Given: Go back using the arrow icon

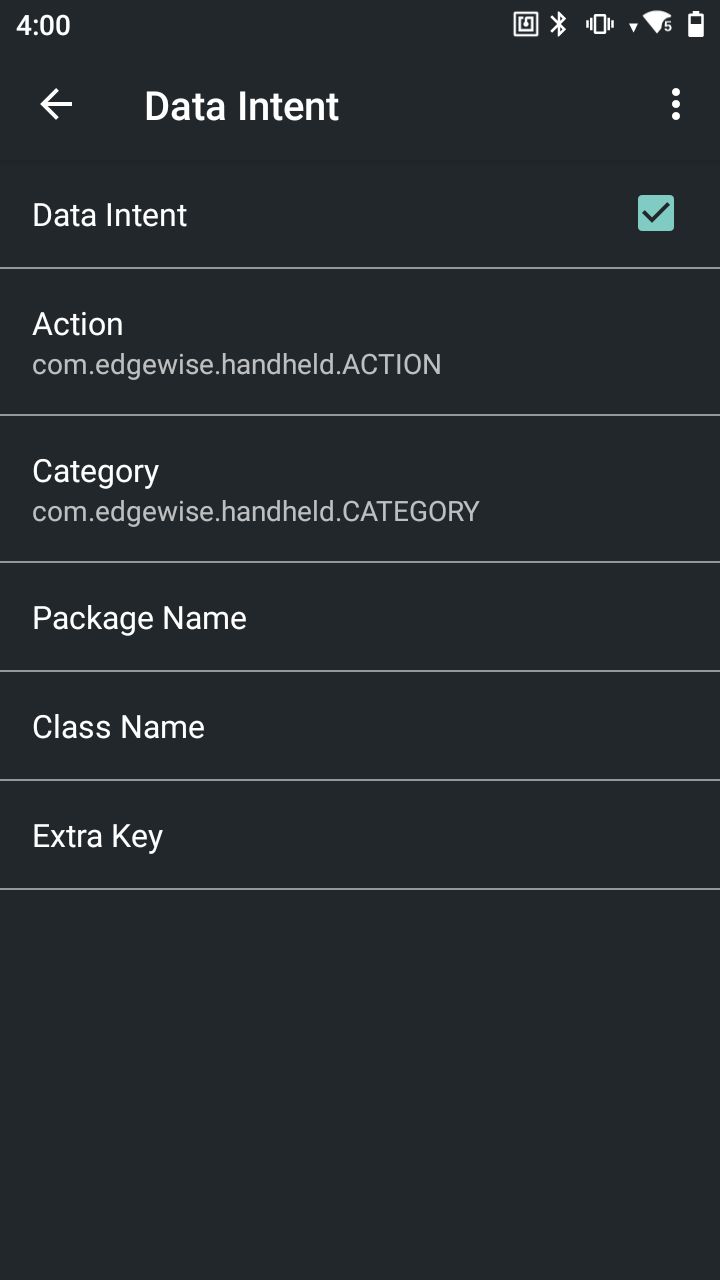Looking at the screenshot, I should click(x=56, y=105).
